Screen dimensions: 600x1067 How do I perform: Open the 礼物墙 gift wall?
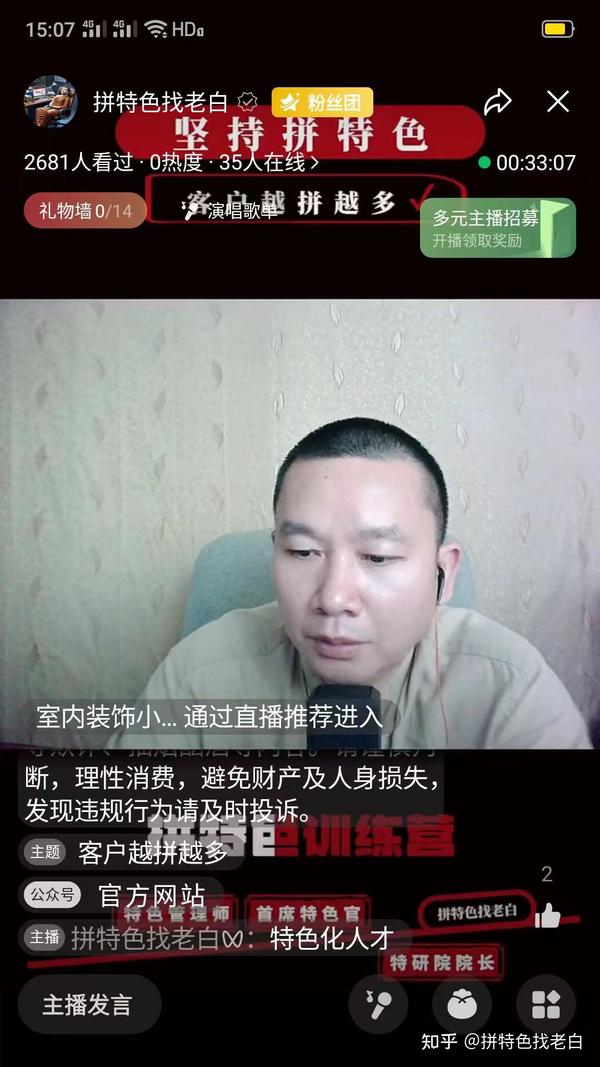85,210
